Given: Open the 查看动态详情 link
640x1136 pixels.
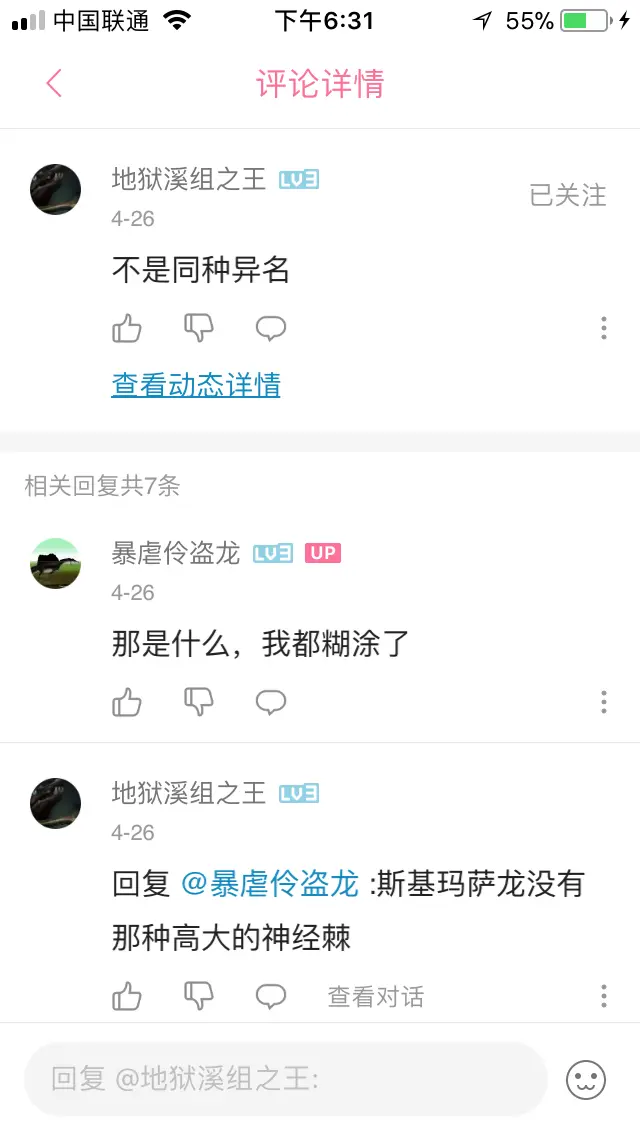Looking at the screenshot, I should pos(196,385).
